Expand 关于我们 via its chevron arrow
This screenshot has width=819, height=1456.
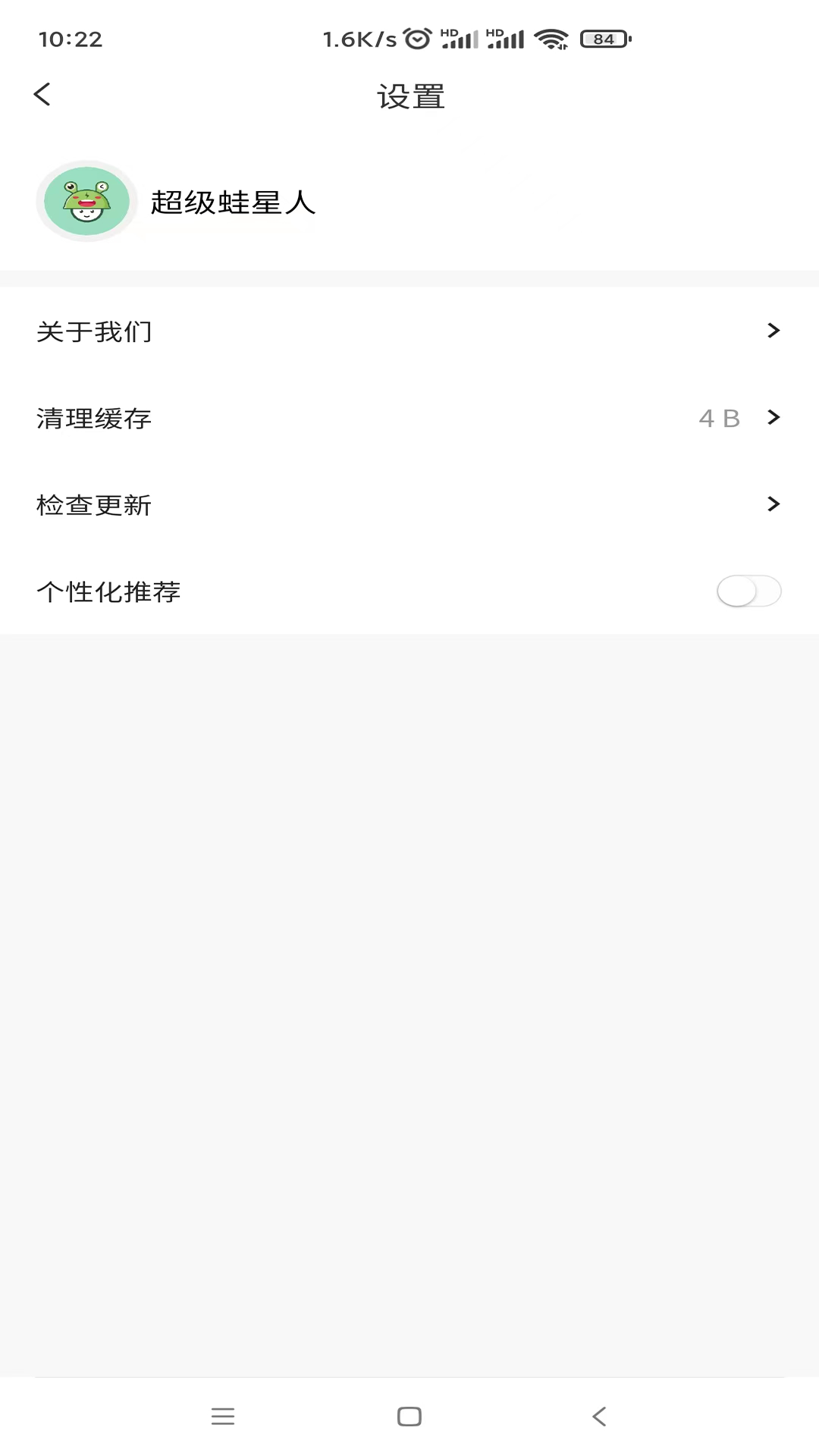[773, 331]
